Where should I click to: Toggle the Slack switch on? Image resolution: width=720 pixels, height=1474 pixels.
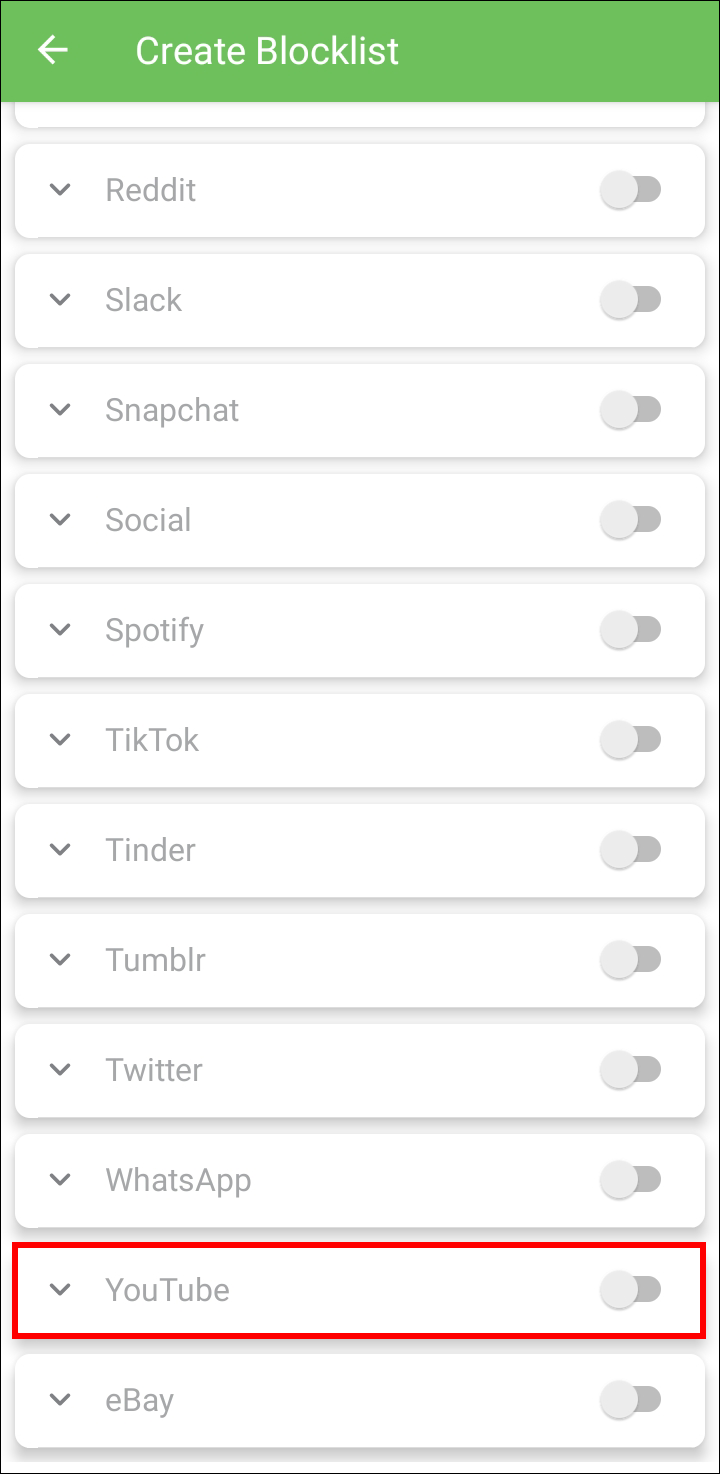(631, 300)
